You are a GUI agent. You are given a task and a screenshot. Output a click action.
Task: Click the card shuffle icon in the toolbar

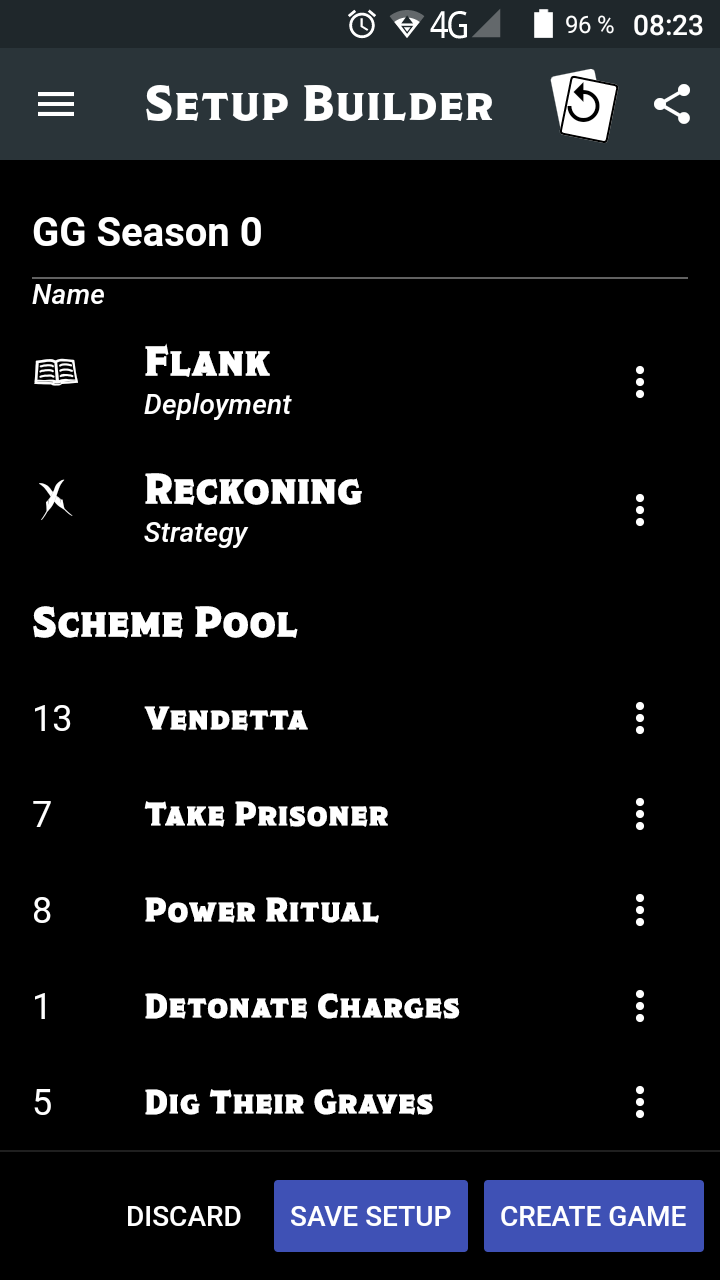tap(583, 103)
